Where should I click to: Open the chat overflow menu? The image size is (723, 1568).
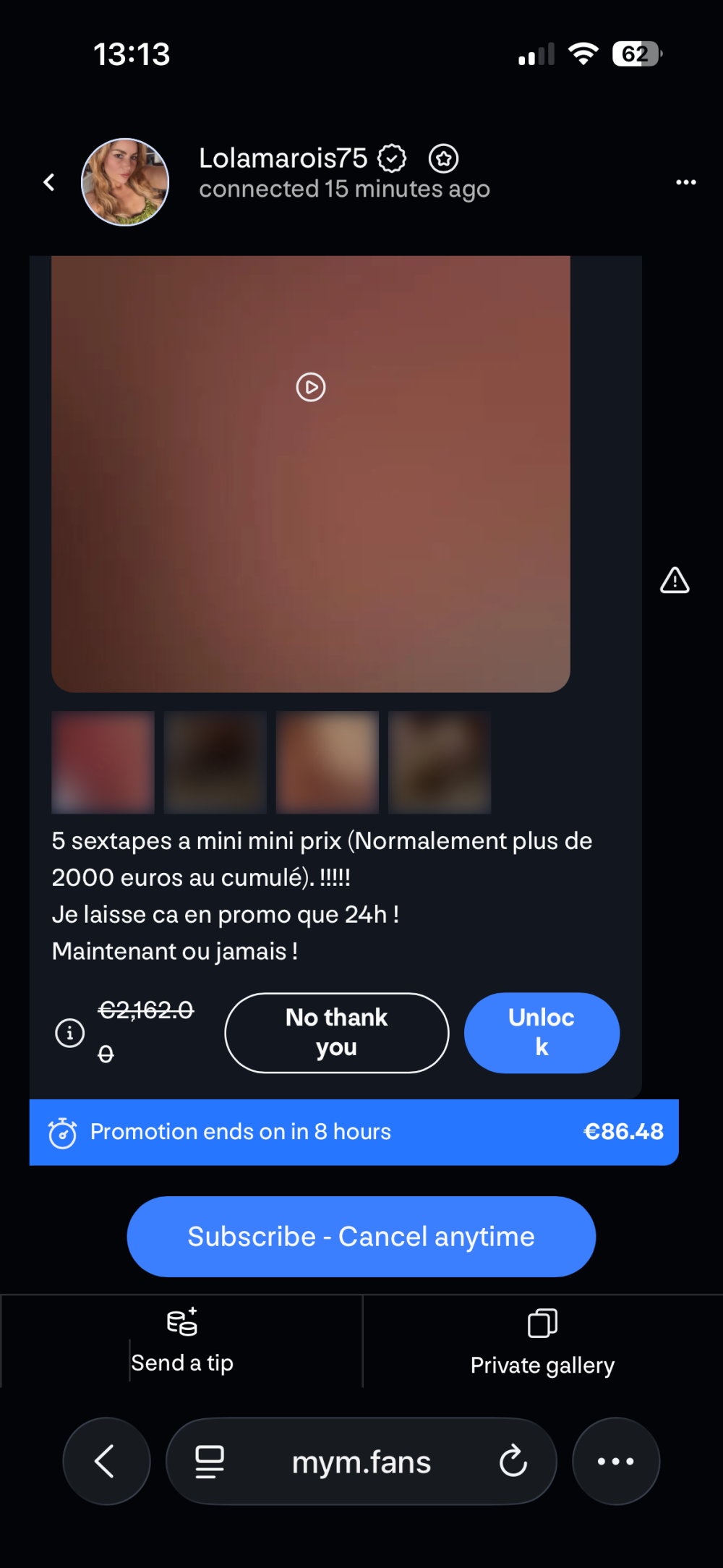click(685, 182)
